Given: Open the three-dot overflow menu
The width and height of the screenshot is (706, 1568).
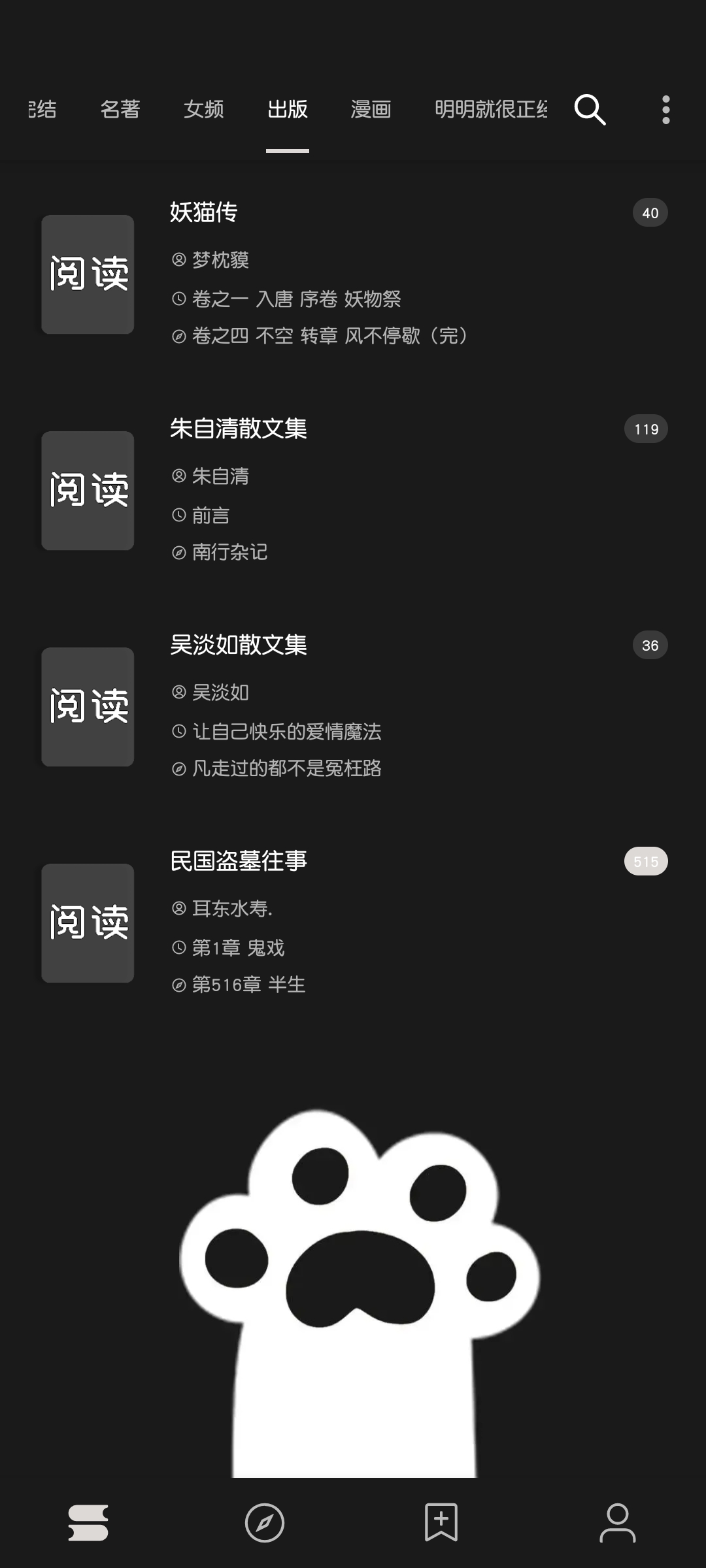Looking at the screenshot, I should point(665,109).
